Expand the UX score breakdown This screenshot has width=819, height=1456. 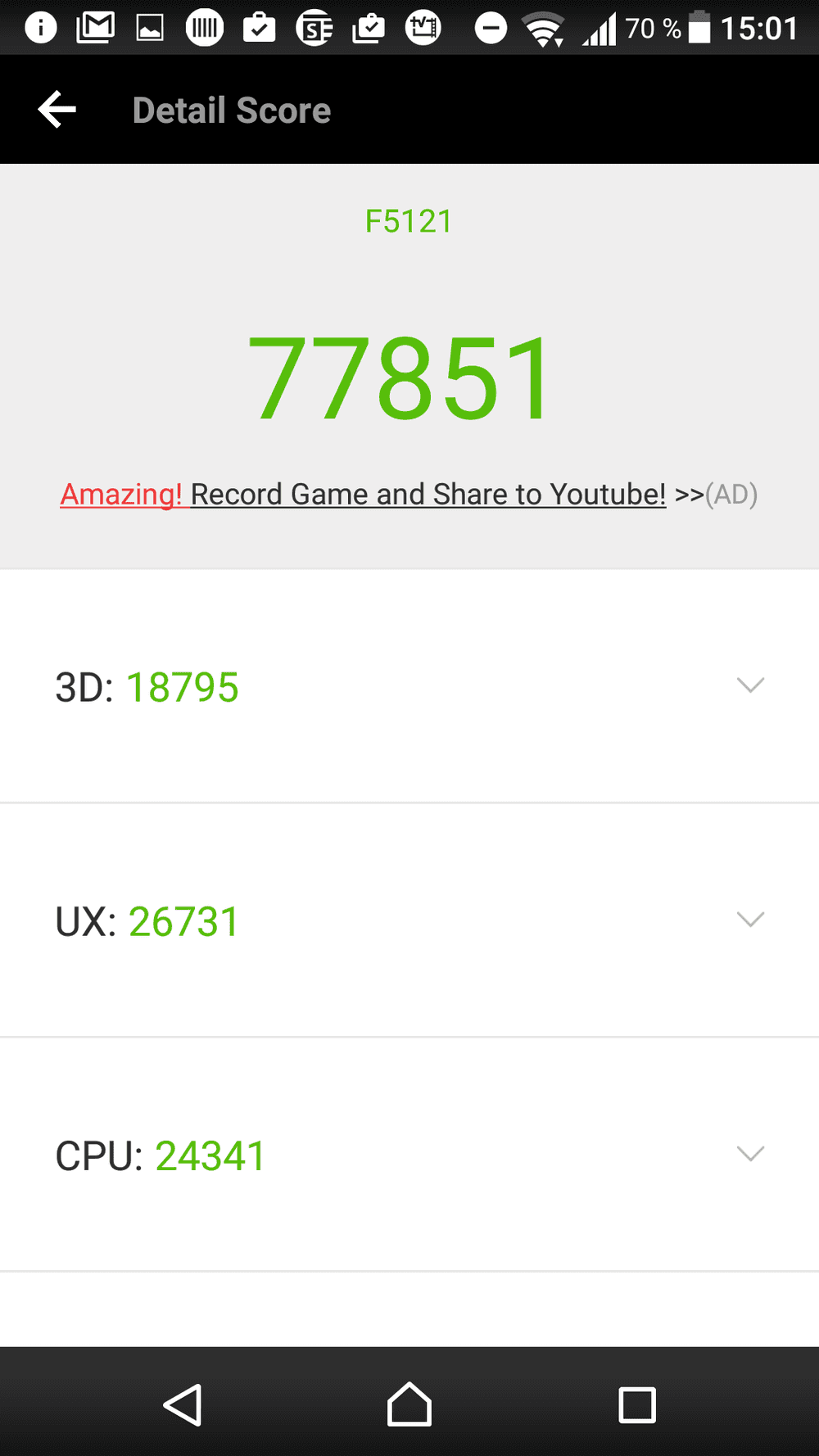tap(409, 920)
